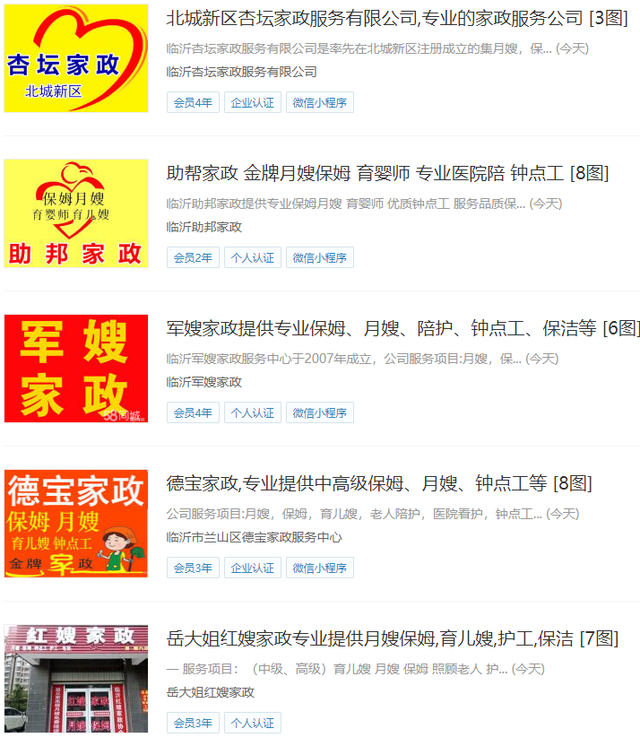Tap the 德宝家政 thumbnail image
The height and width of the screenshot is (746, 640).
click(76, 523)
